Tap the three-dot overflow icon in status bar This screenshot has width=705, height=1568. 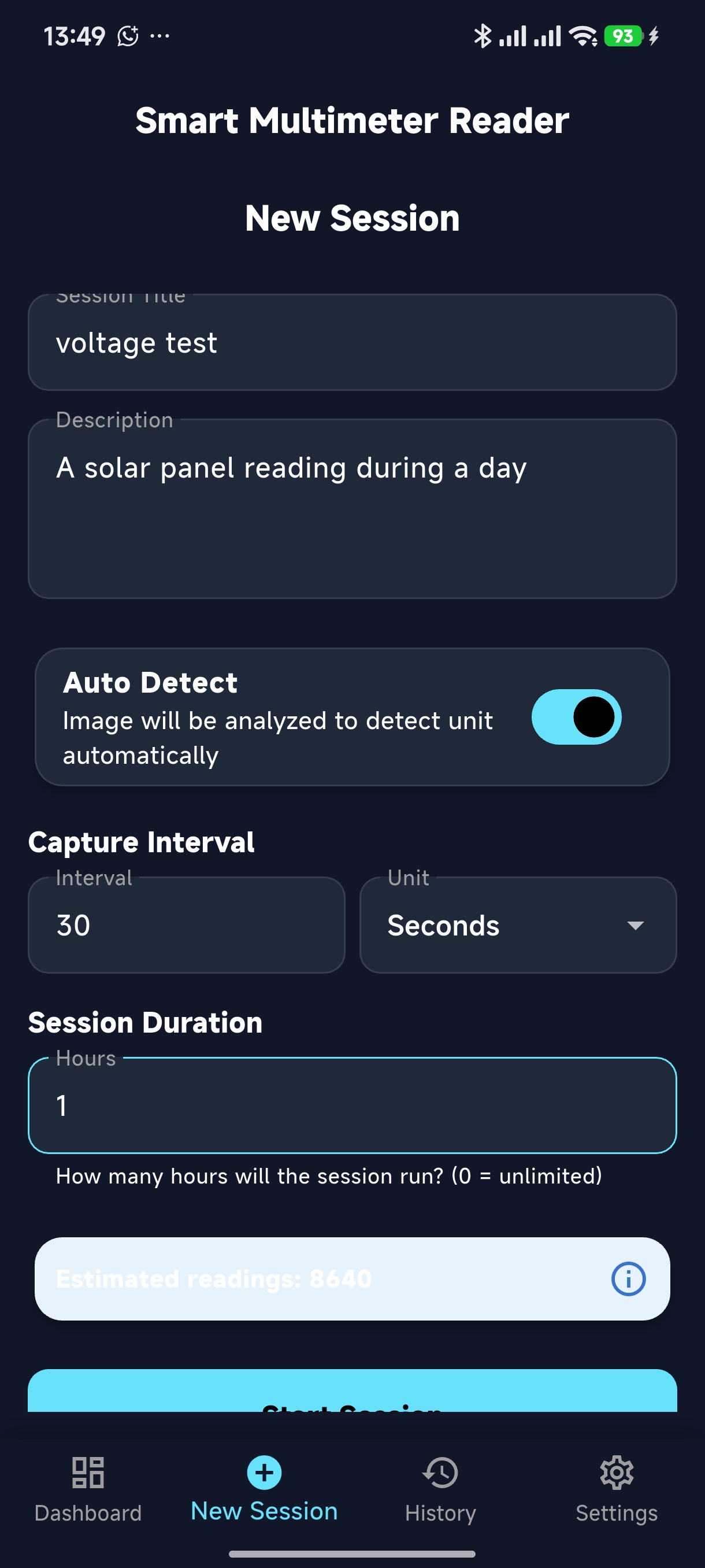[159, 36]
